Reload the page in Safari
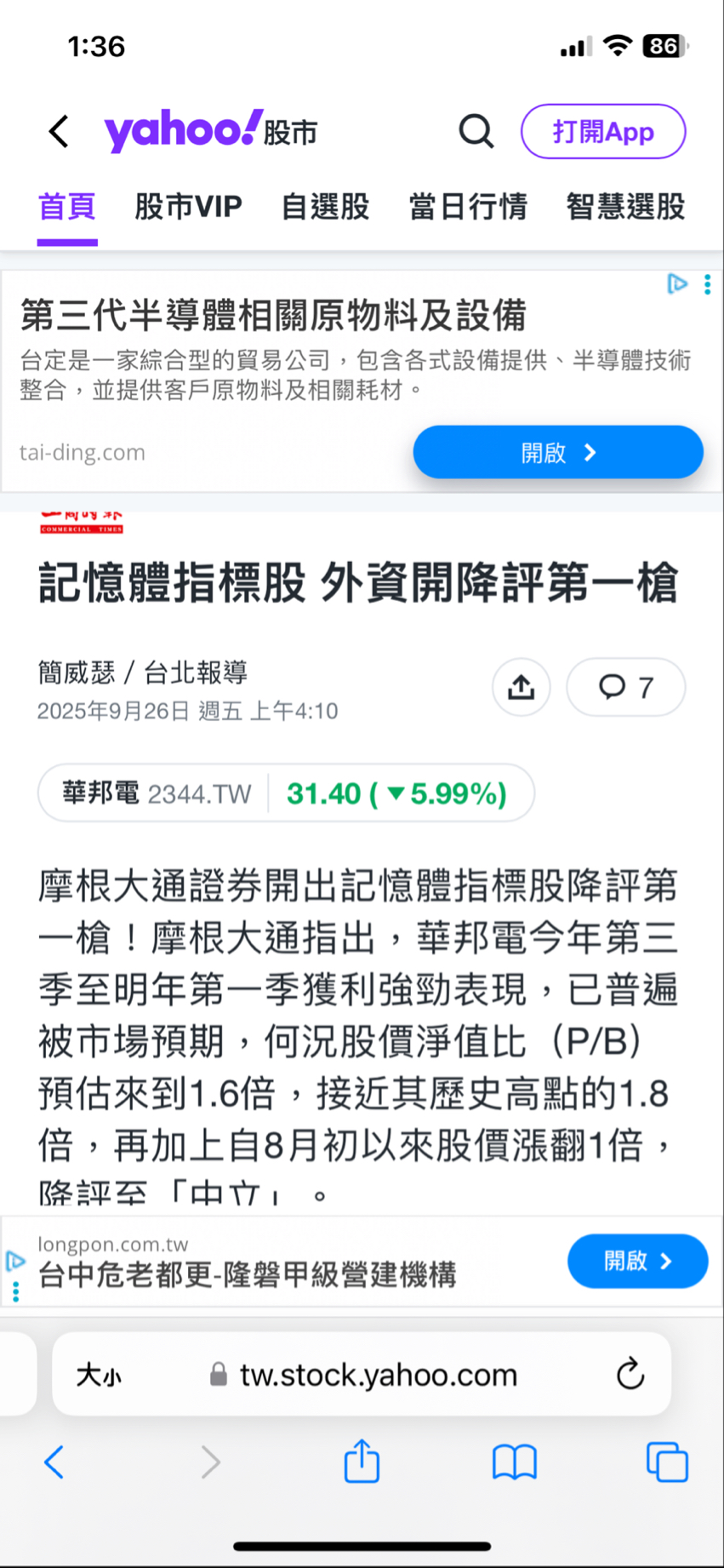724x1568 pixels. pos(630,1374)
